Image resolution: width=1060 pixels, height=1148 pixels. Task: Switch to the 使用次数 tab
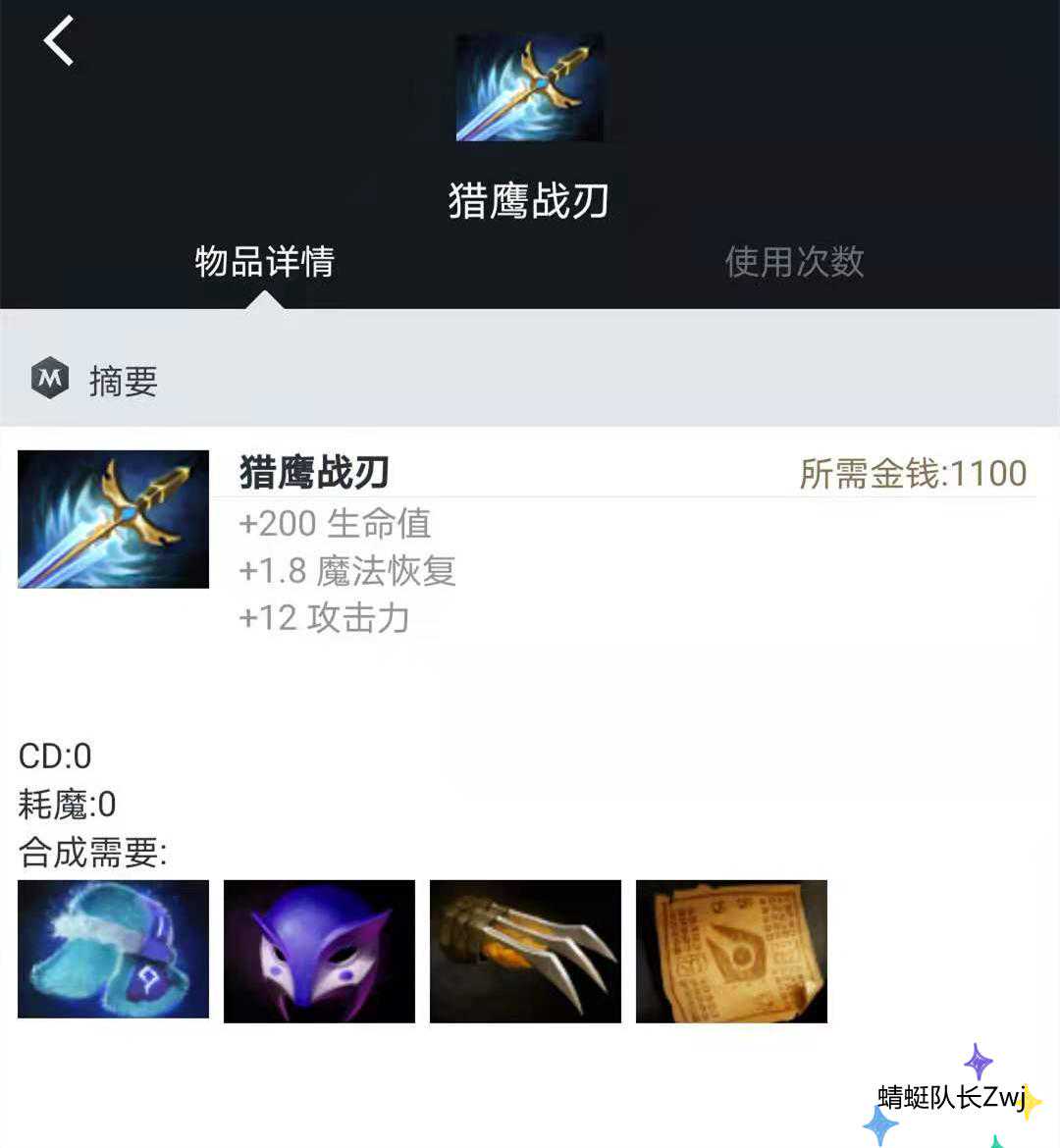coord(794,262)
